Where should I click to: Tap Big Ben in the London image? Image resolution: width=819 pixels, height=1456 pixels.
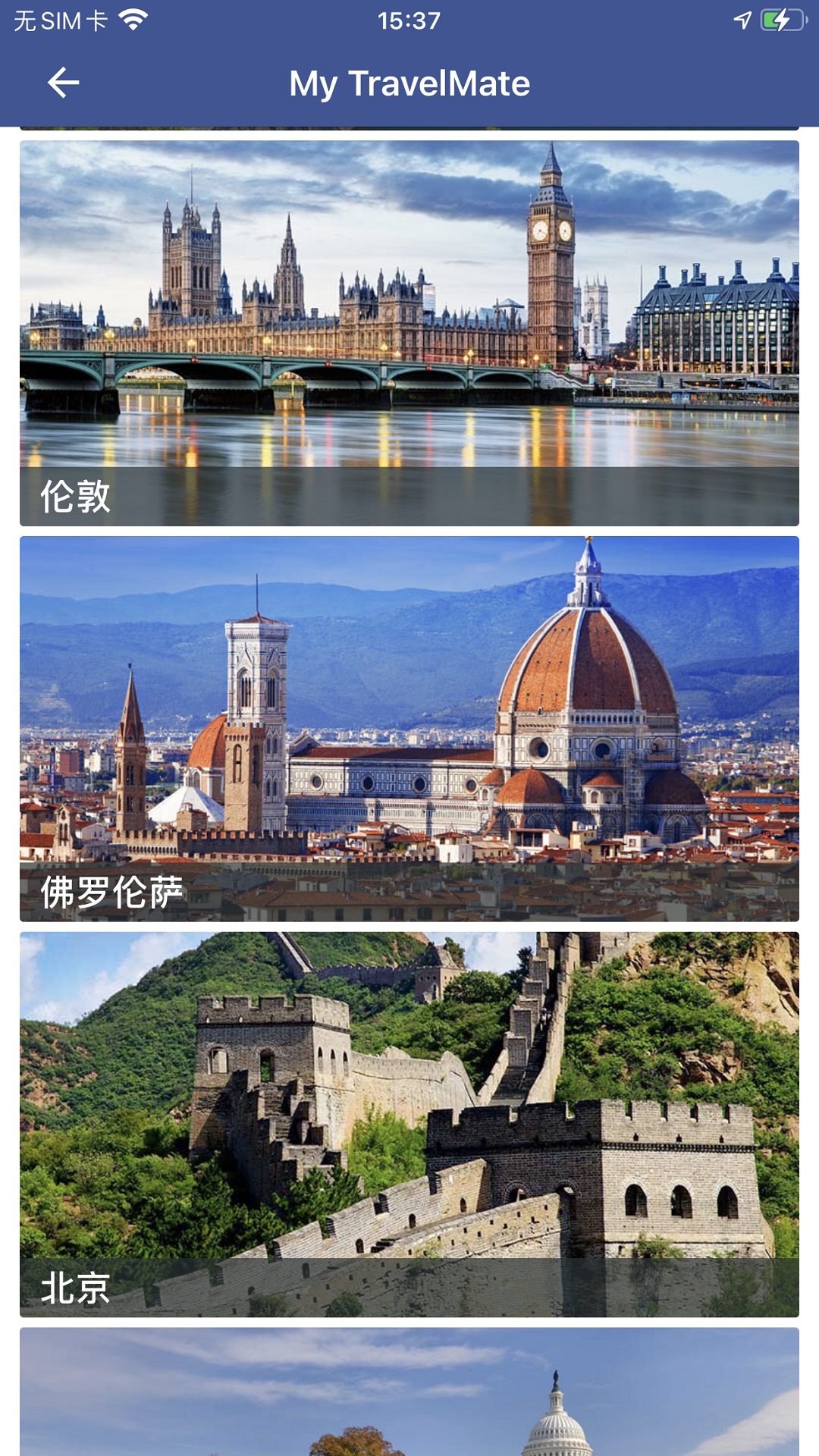pyautogui.click(x=551, y=227)
